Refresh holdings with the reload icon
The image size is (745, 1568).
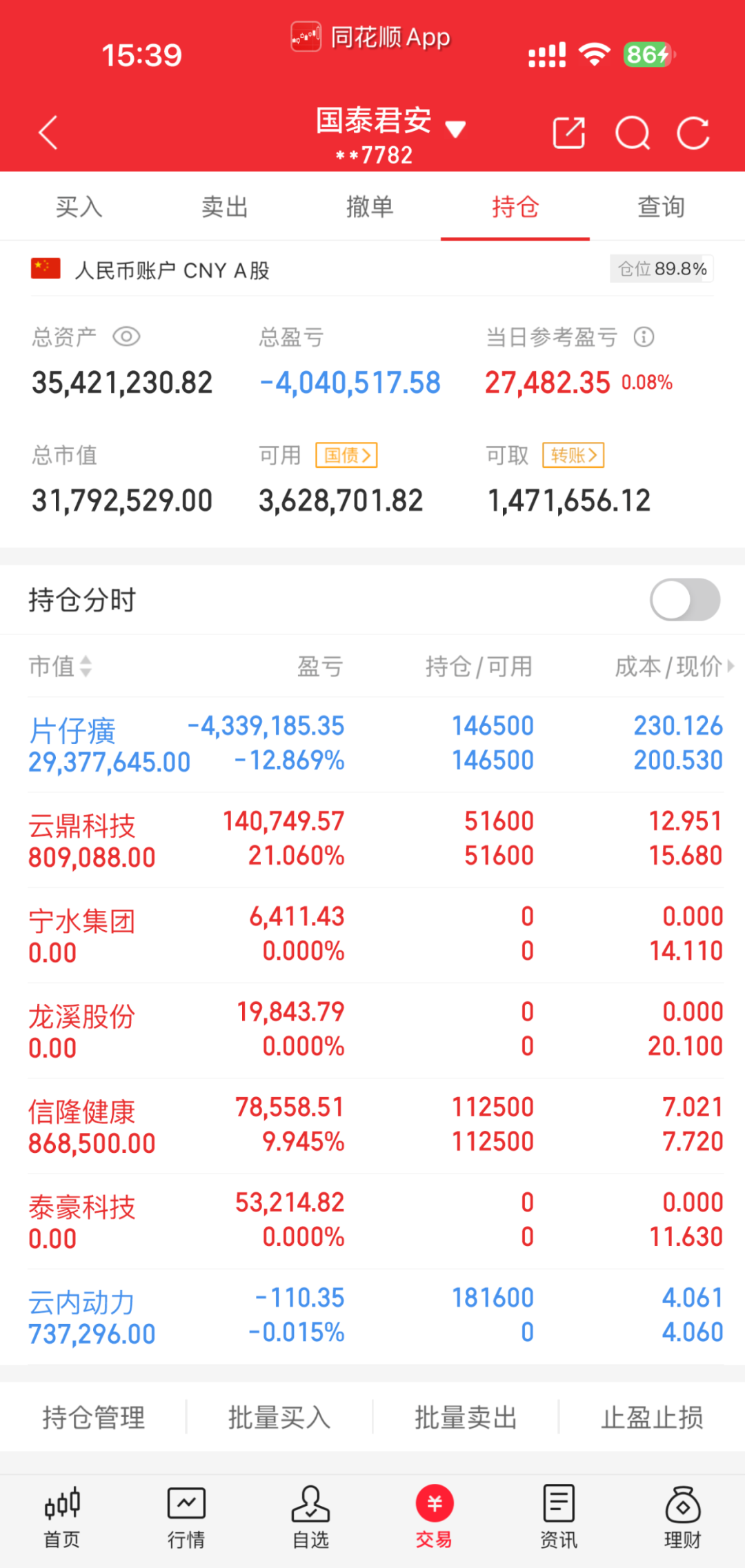point(693,132)
